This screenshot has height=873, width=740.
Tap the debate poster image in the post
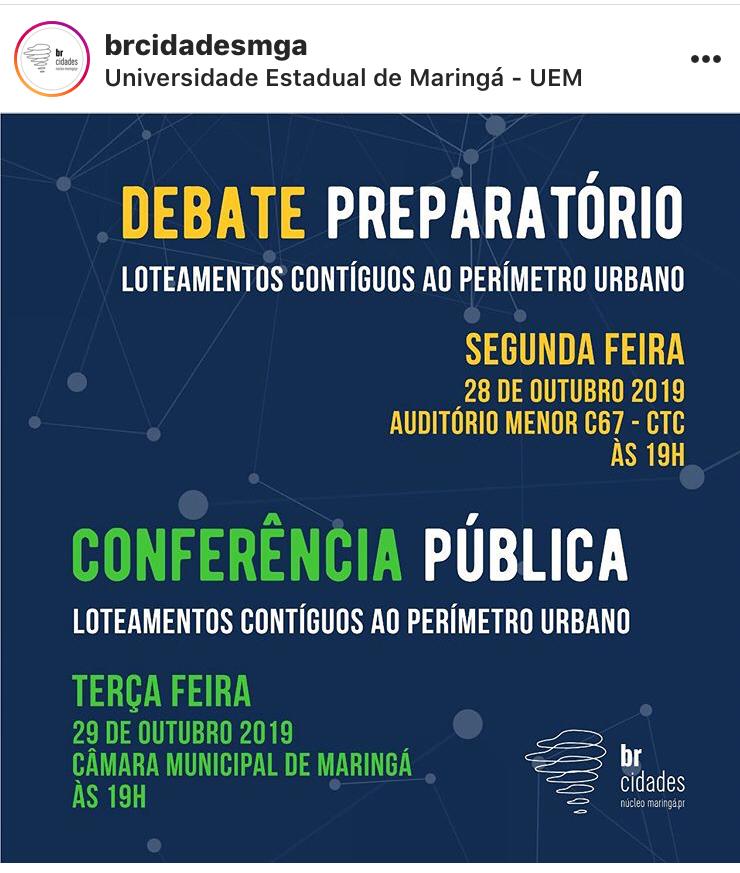tap(370, 488)
